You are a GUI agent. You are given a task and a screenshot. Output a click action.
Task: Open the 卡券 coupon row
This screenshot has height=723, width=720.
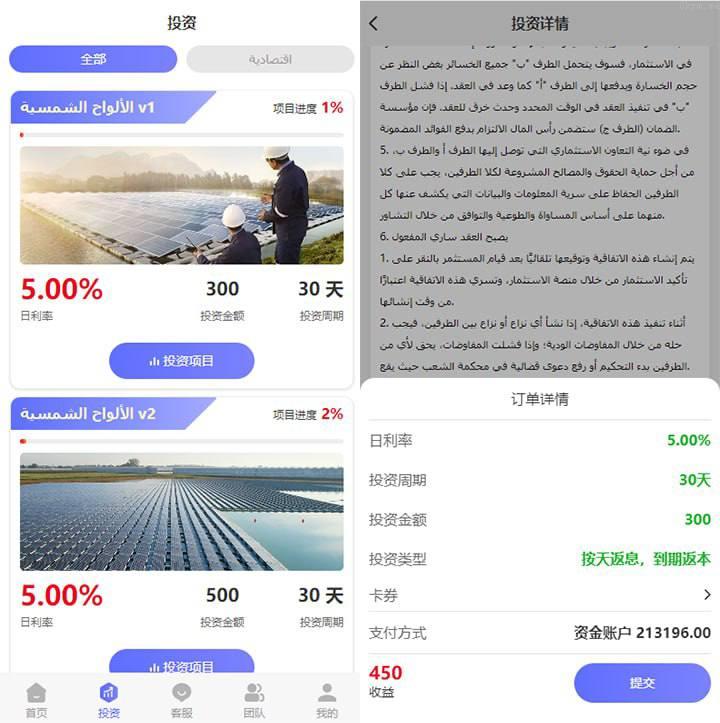tap(540, 595)
